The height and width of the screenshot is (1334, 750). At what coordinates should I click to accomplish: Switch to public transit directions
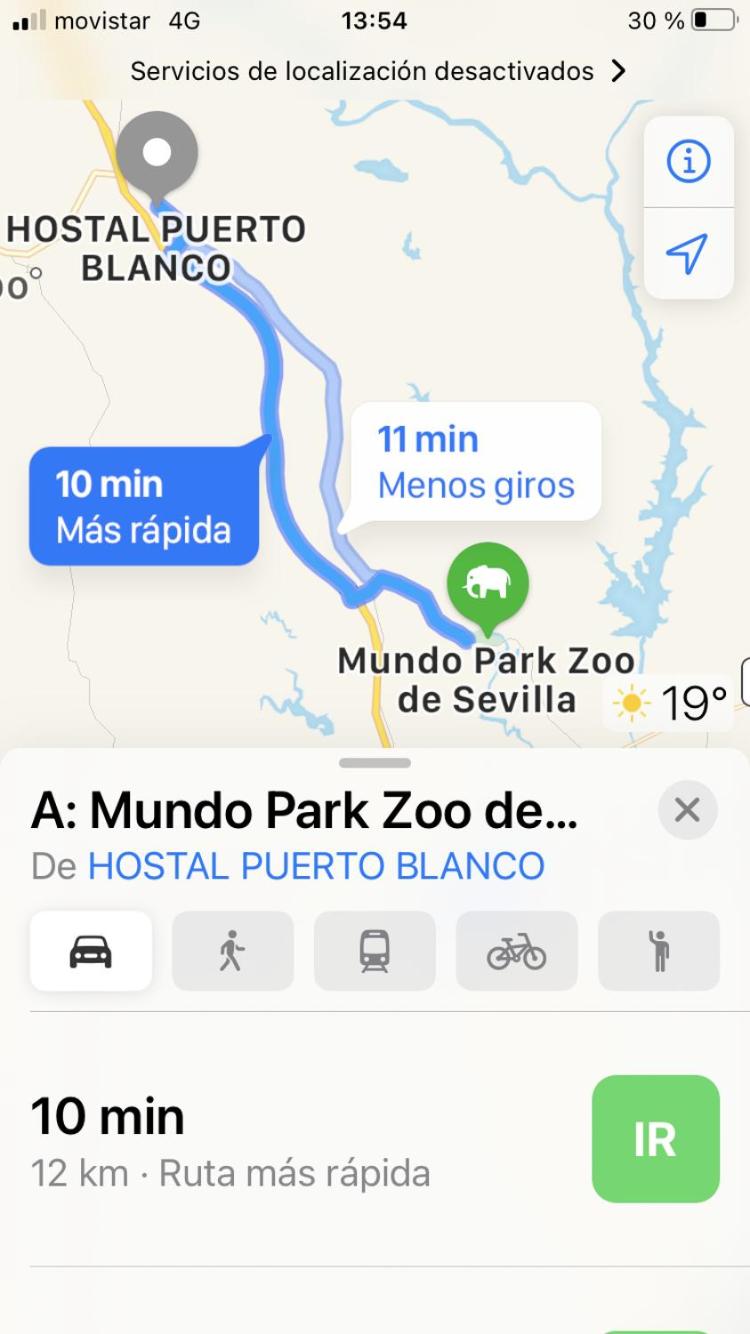[375, 951]
